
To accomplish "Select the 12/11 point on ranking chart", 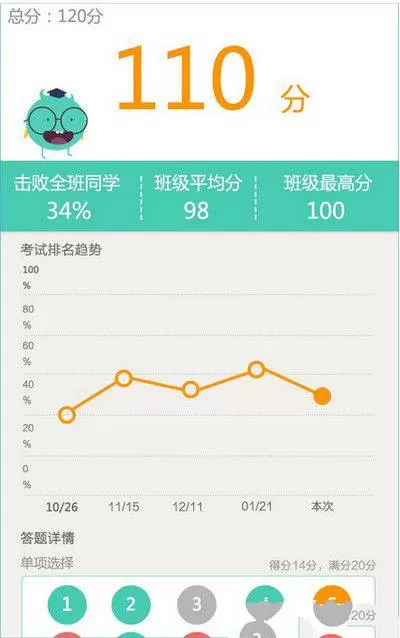I will click(190, 389).
